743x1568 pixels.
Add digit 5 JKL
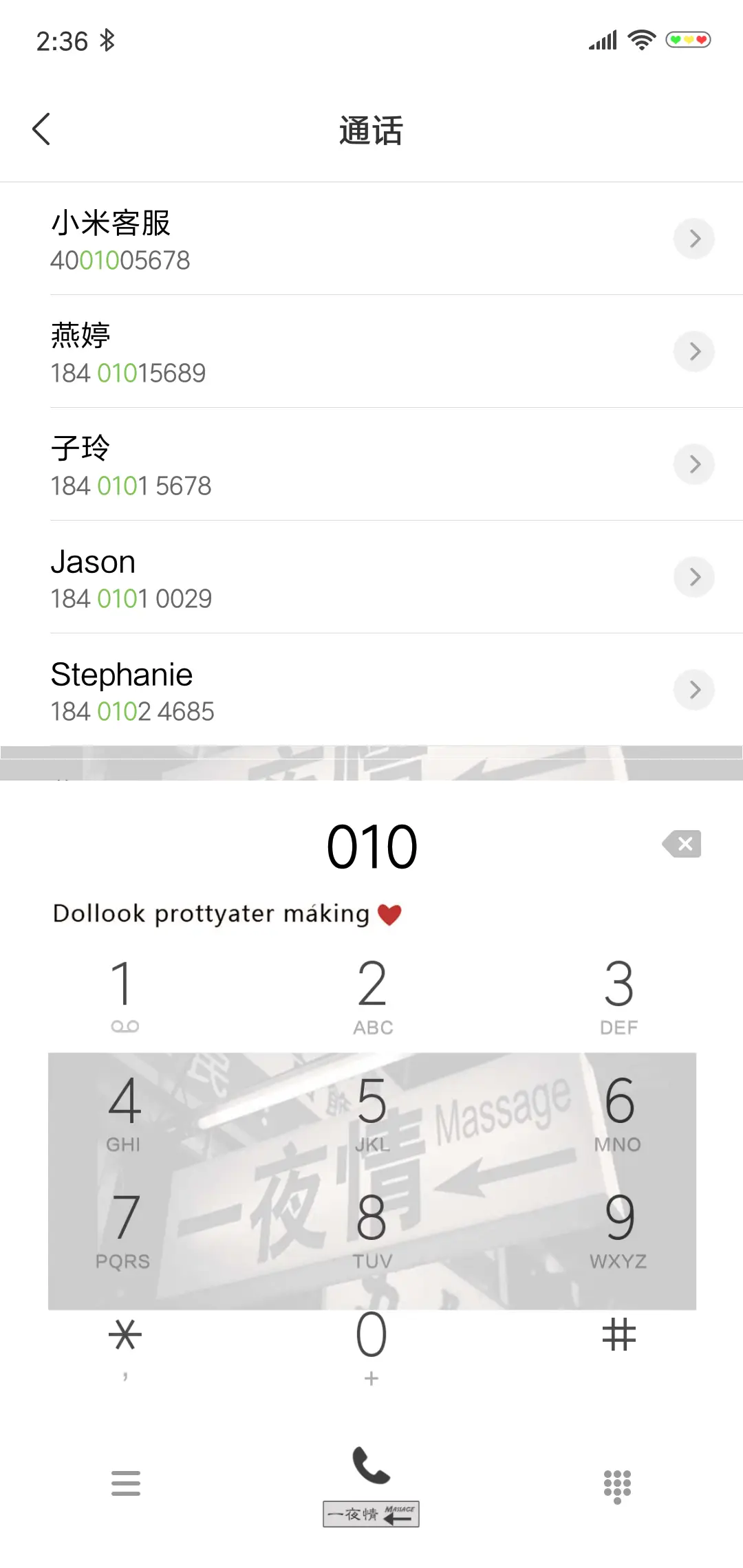pyautogui.click(x=371, y=1111)
